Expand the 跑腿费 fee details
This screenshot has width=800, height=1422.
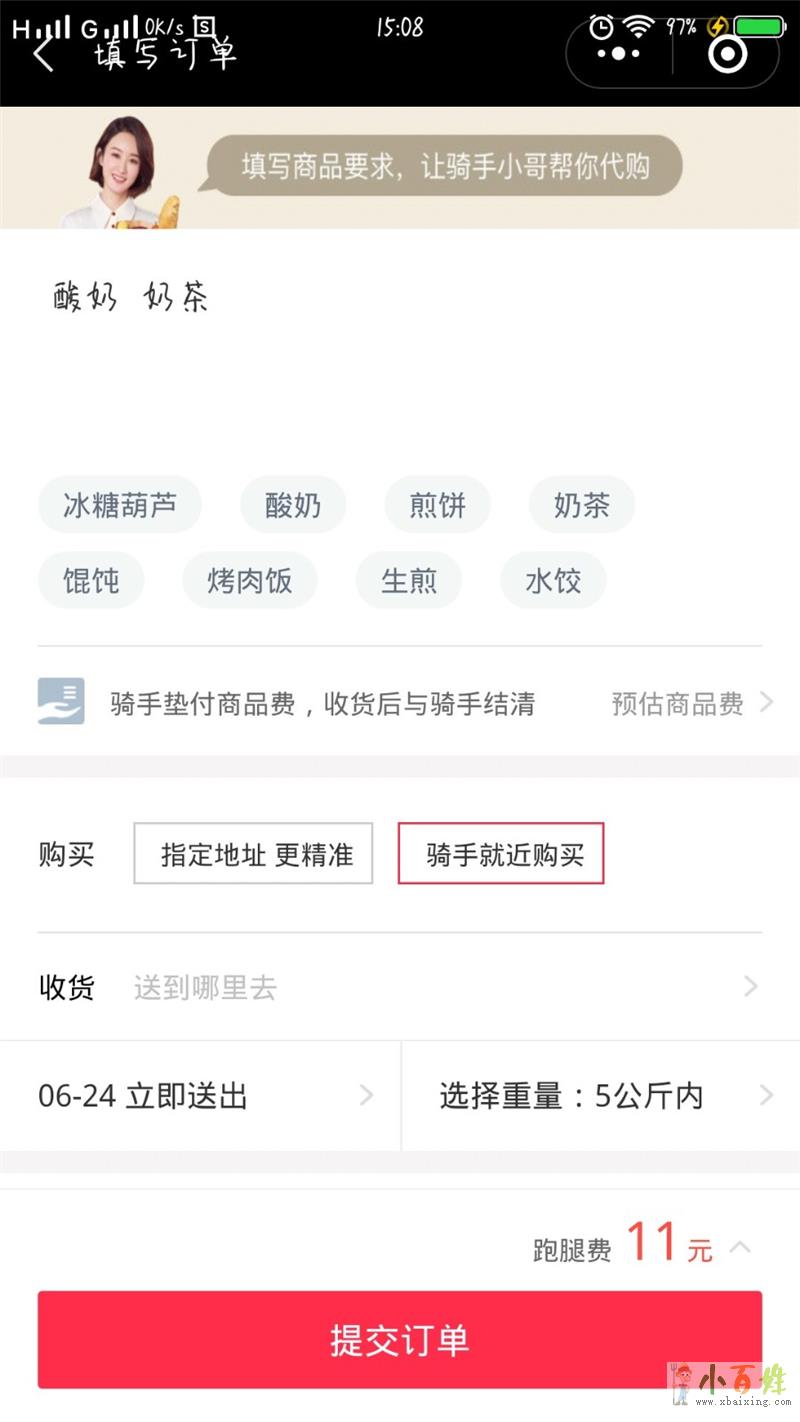[x=740, y=1247]
